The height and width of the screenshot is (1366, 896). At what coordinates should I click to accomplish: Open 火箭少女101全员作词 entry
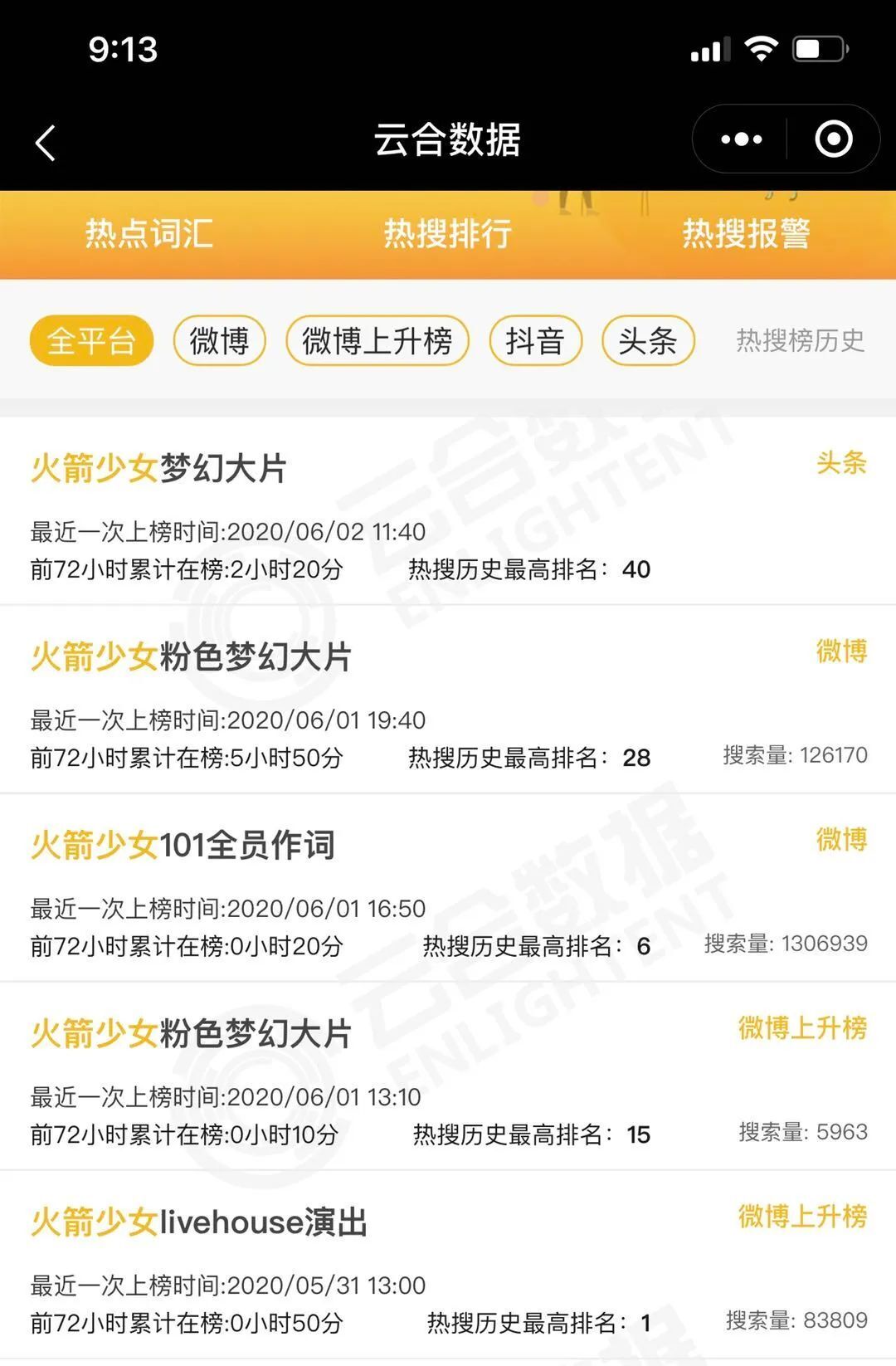tap(183, 846)
